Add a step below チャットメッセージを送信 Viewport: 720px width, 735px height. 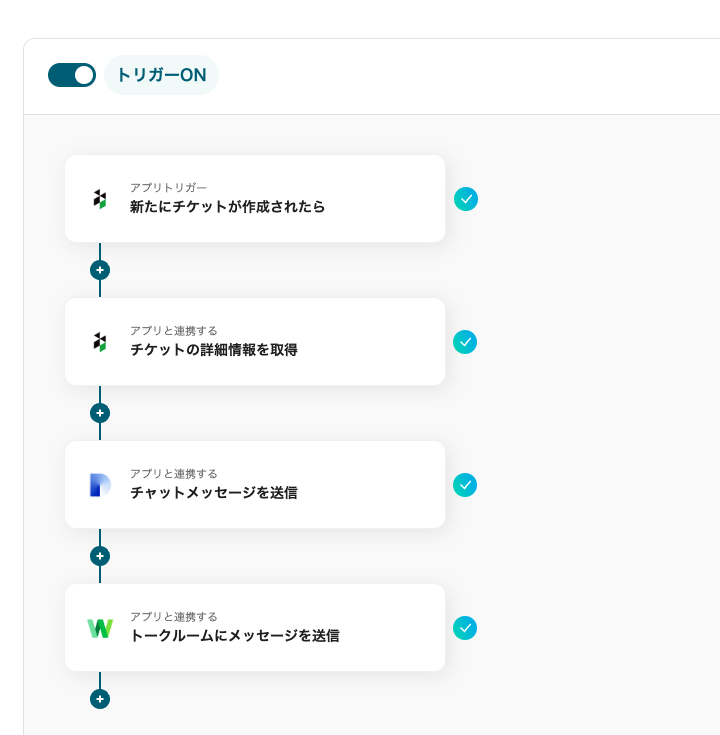[x=100, y=556]
